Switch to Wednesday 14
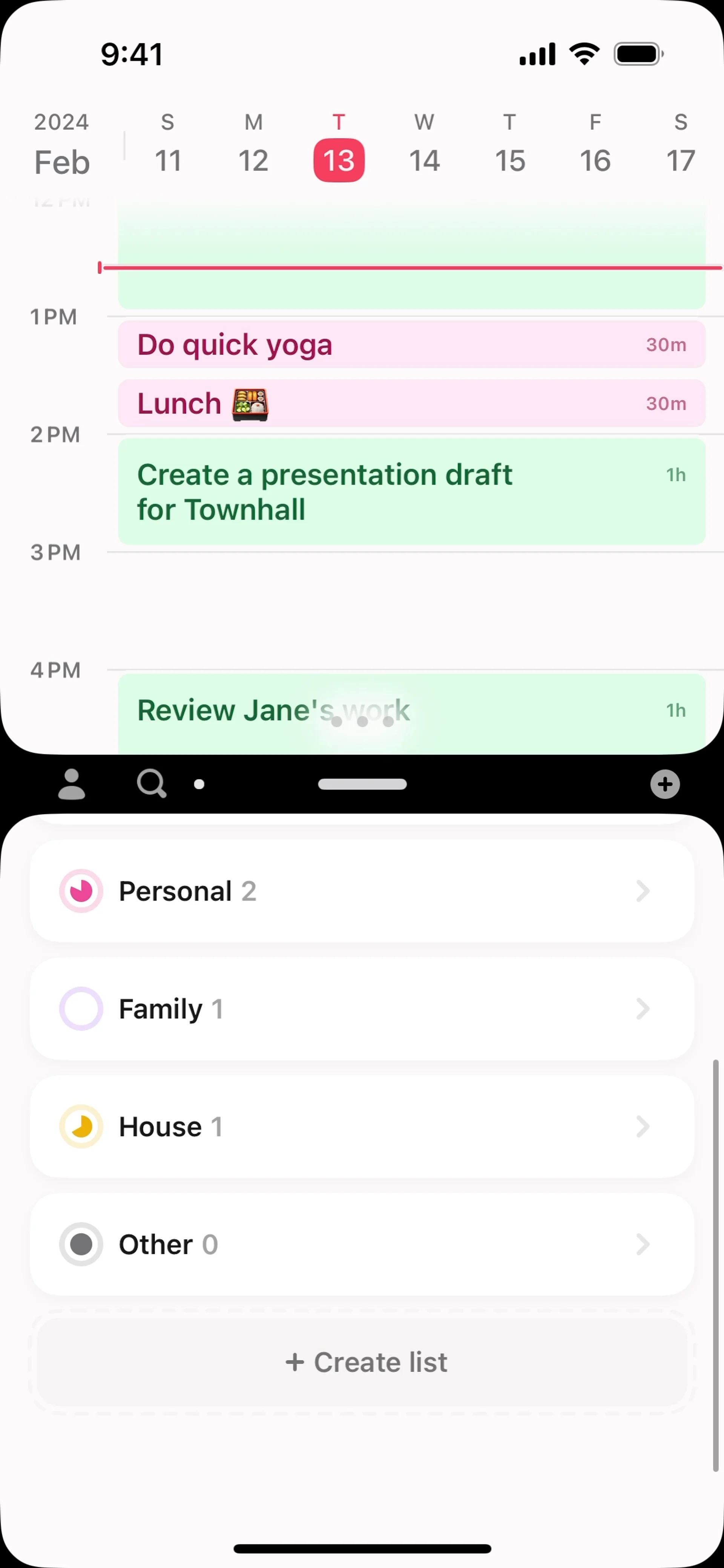 click(425, 160)
